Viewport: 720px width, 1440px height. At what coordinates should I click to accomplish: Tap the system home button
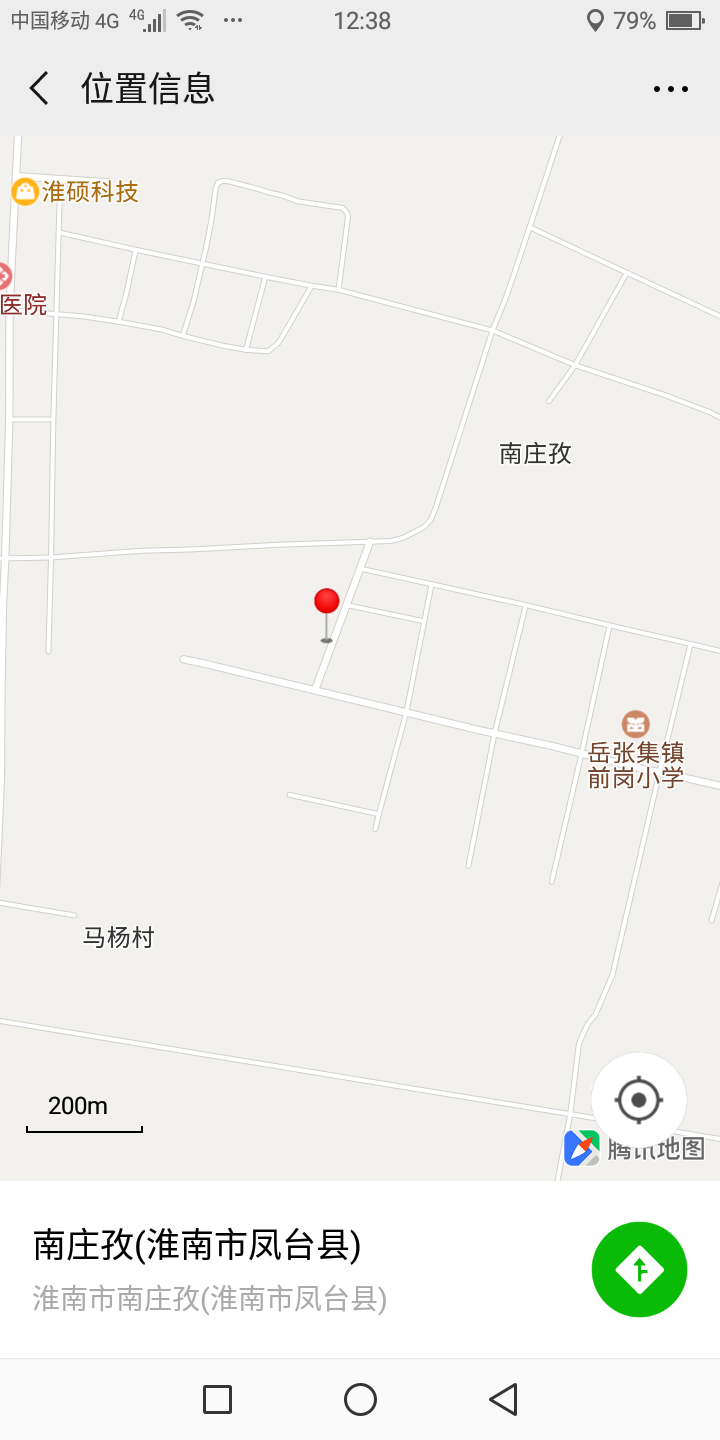pos(360,1399)
